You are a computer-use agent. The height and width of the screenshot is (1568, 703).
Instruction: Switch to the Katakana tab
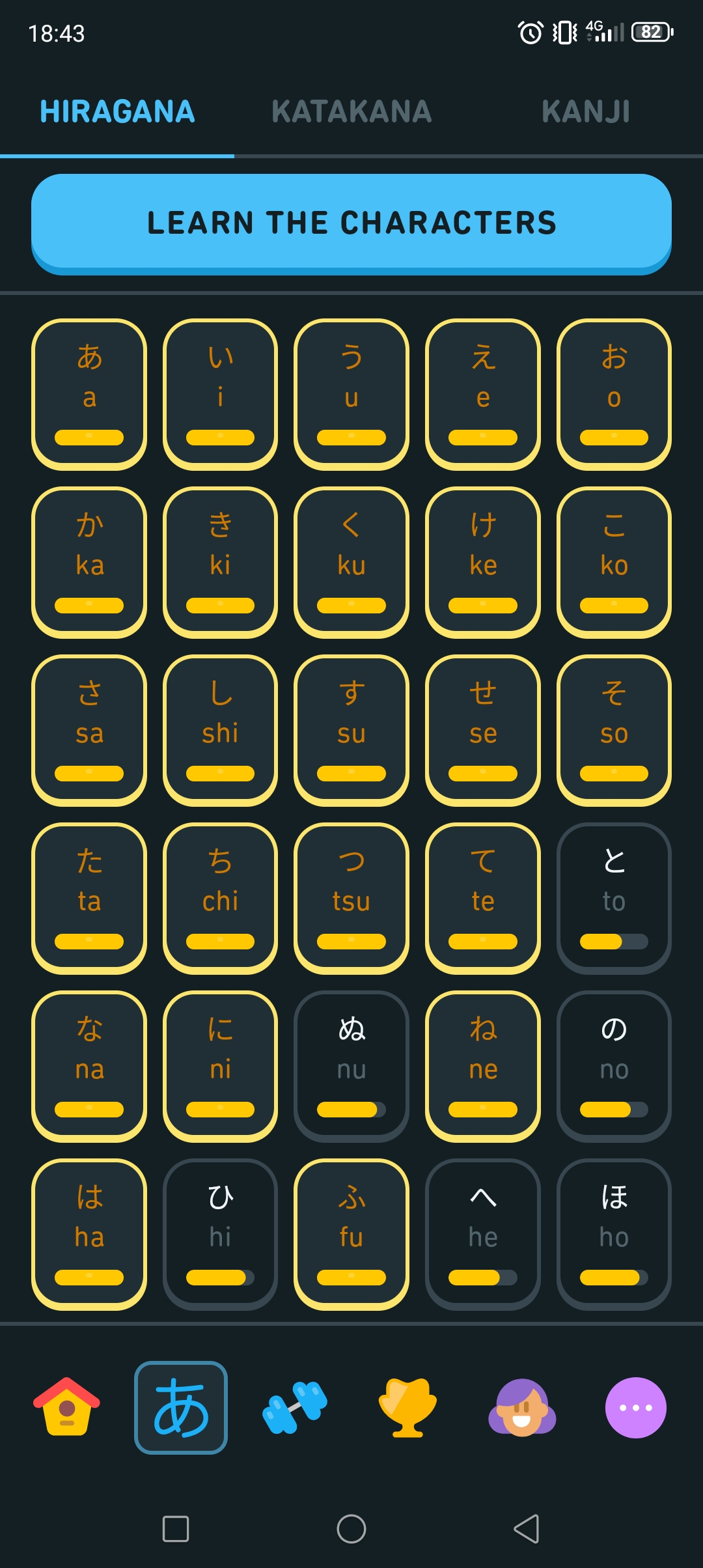point(351,111)
